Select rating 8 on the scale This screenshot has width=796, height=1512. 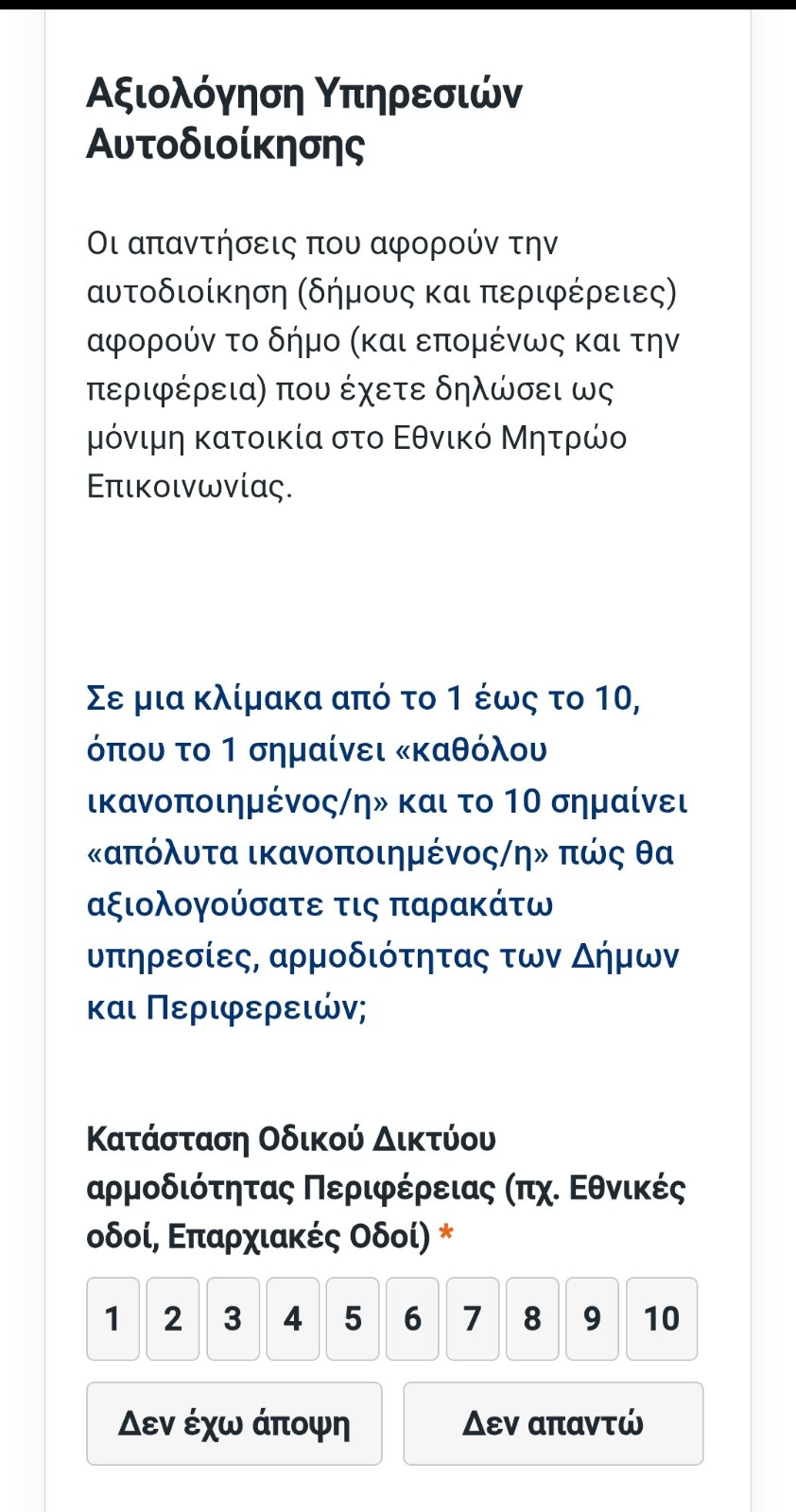pos(532,1319)
